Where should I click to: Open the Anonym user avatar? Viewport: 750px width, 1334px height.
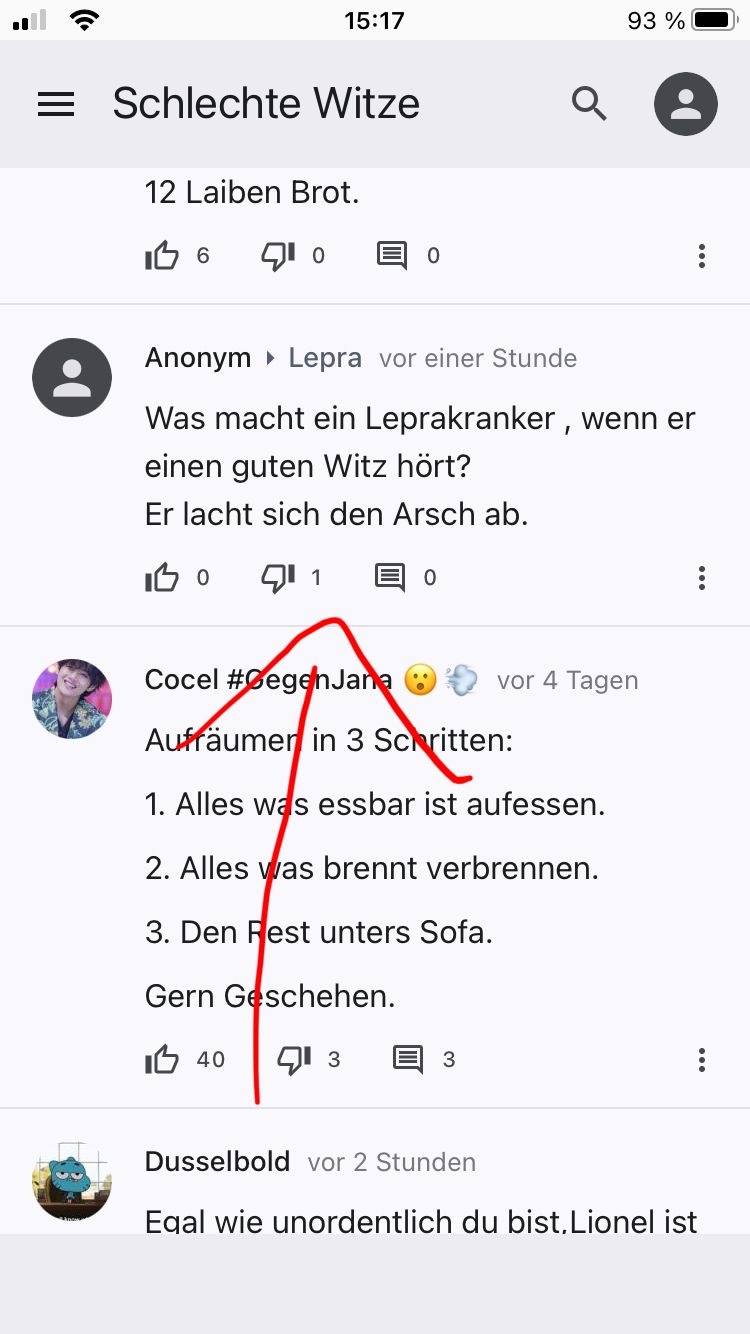click(72, 378)
